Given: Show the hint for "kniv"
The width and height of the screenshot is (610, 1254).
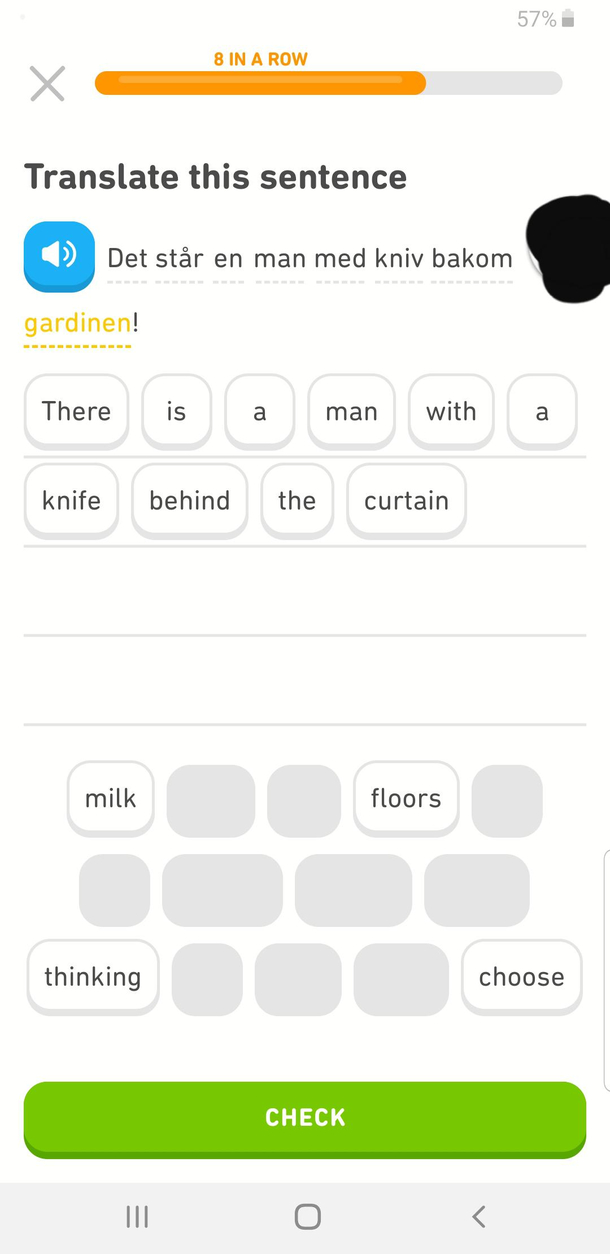Looking at the screenshot, I should pos(399,258).
